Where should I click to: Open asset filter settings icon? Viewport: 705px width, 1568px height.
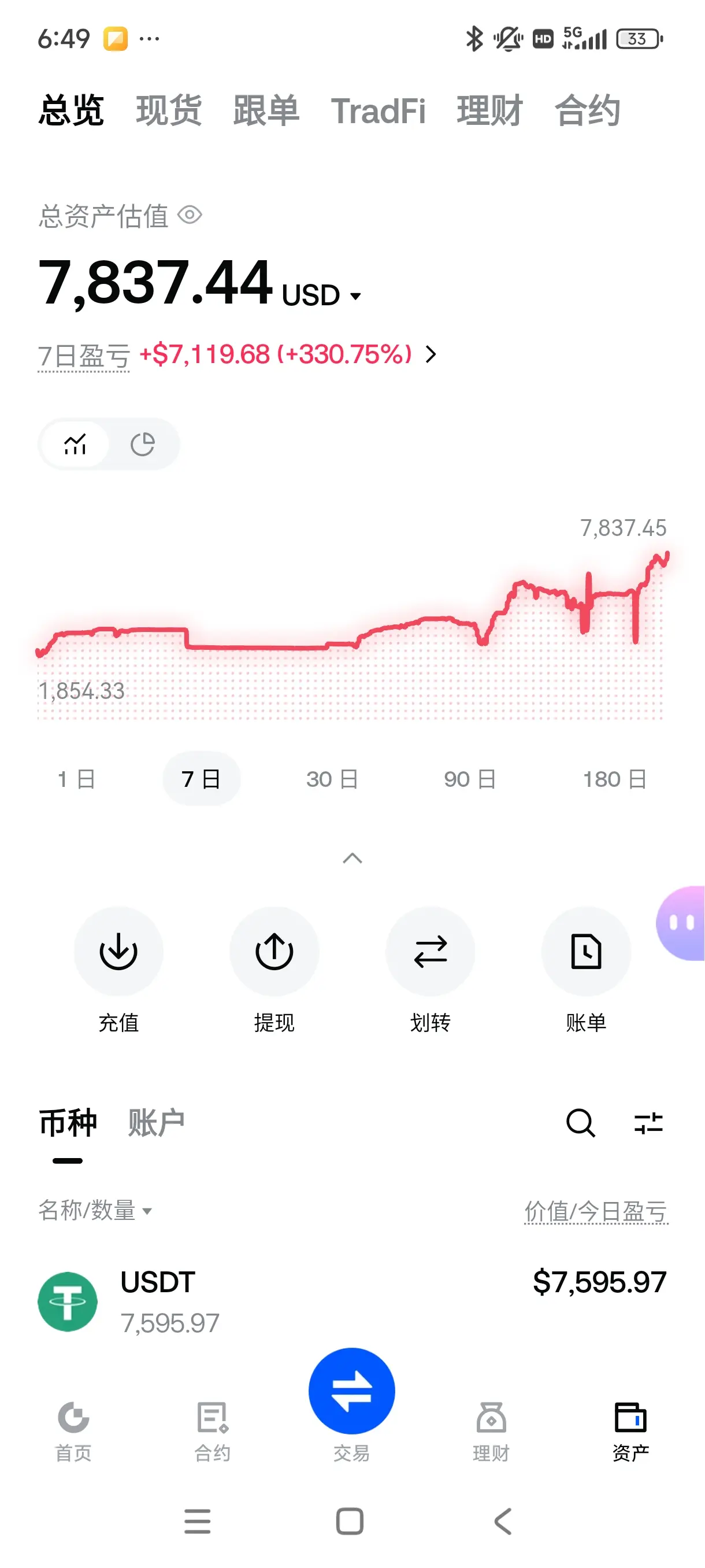(648, 1122)
